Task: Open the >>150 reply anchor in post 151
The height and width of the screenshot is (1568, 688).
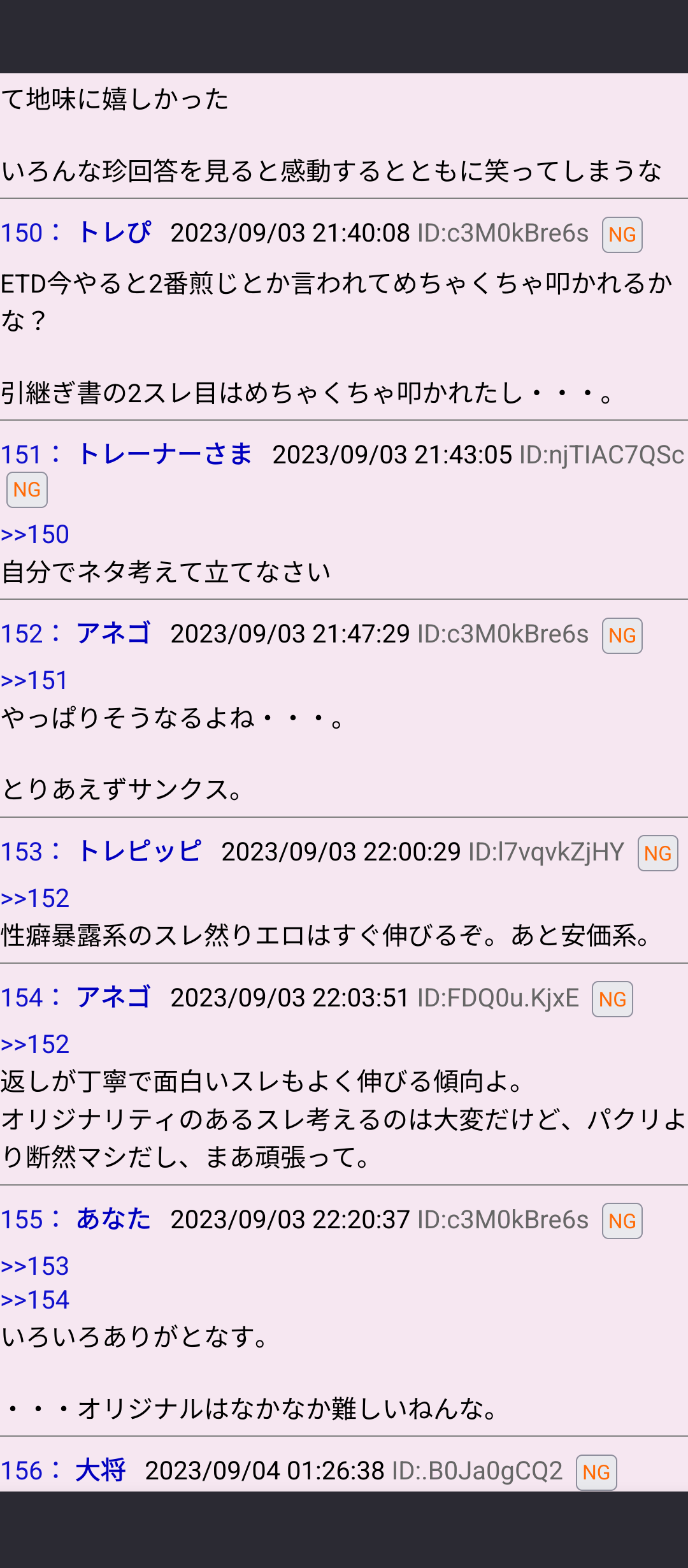Action: tap(35, 534)
